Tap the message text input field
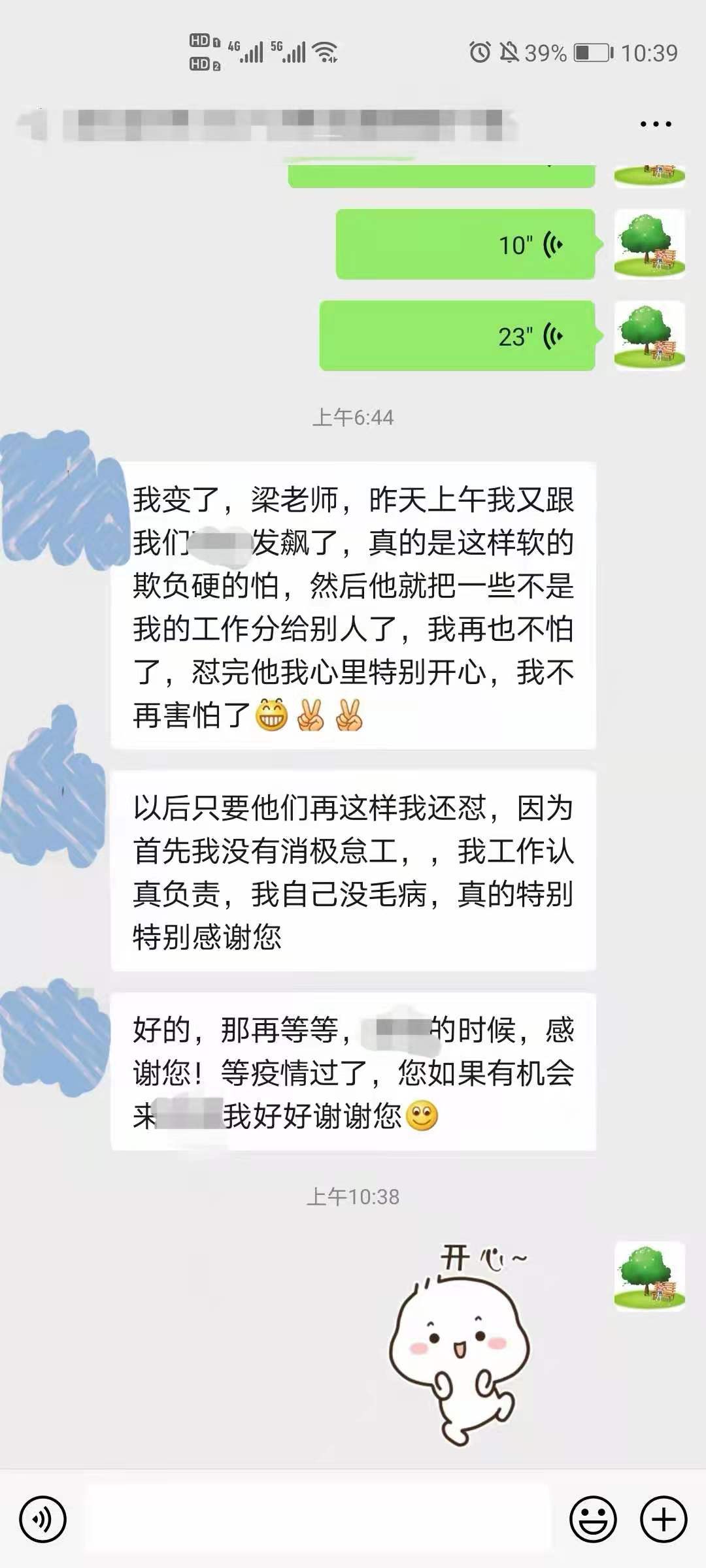 pos(318,1520)
